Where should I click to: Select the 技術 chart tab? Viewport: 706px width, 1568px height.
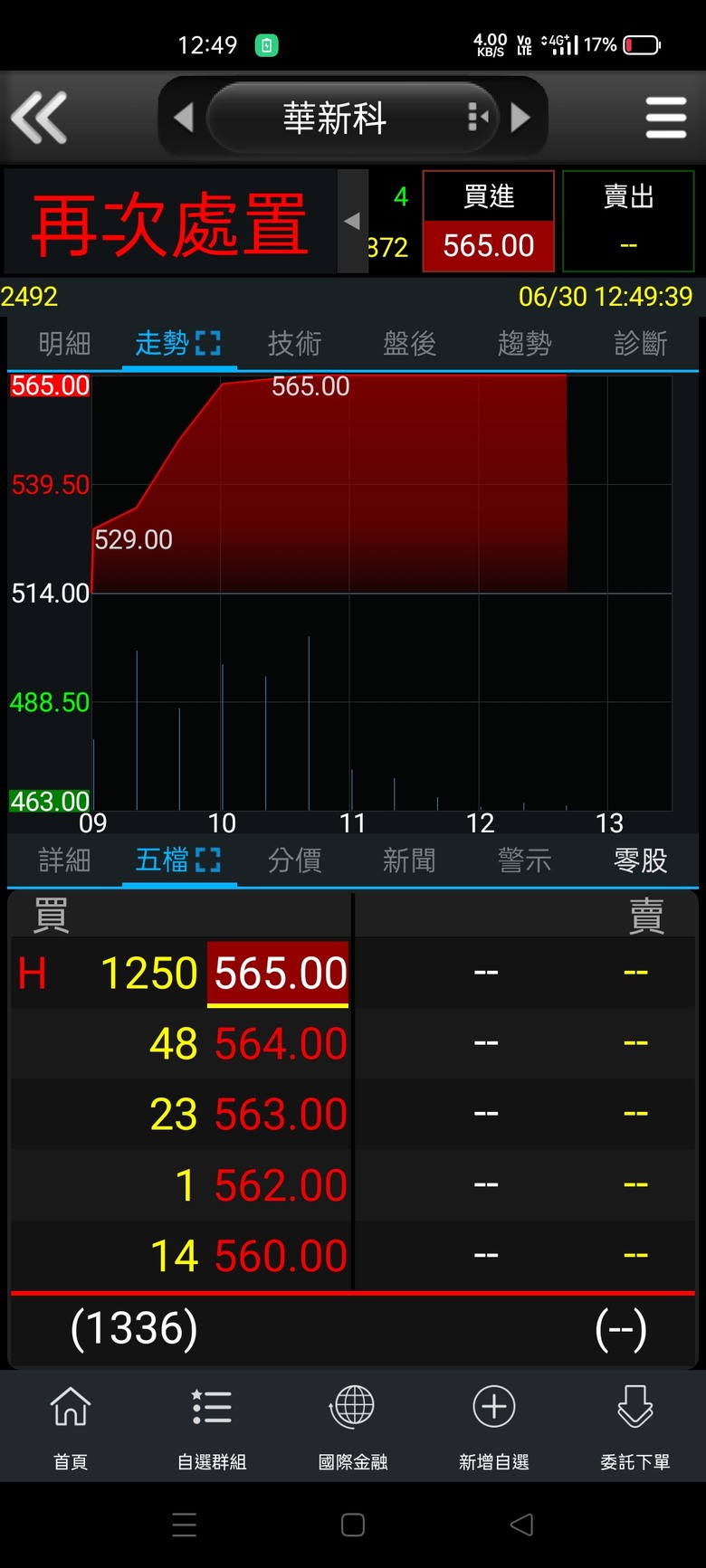pyautogui.click(x=294, y=344)
